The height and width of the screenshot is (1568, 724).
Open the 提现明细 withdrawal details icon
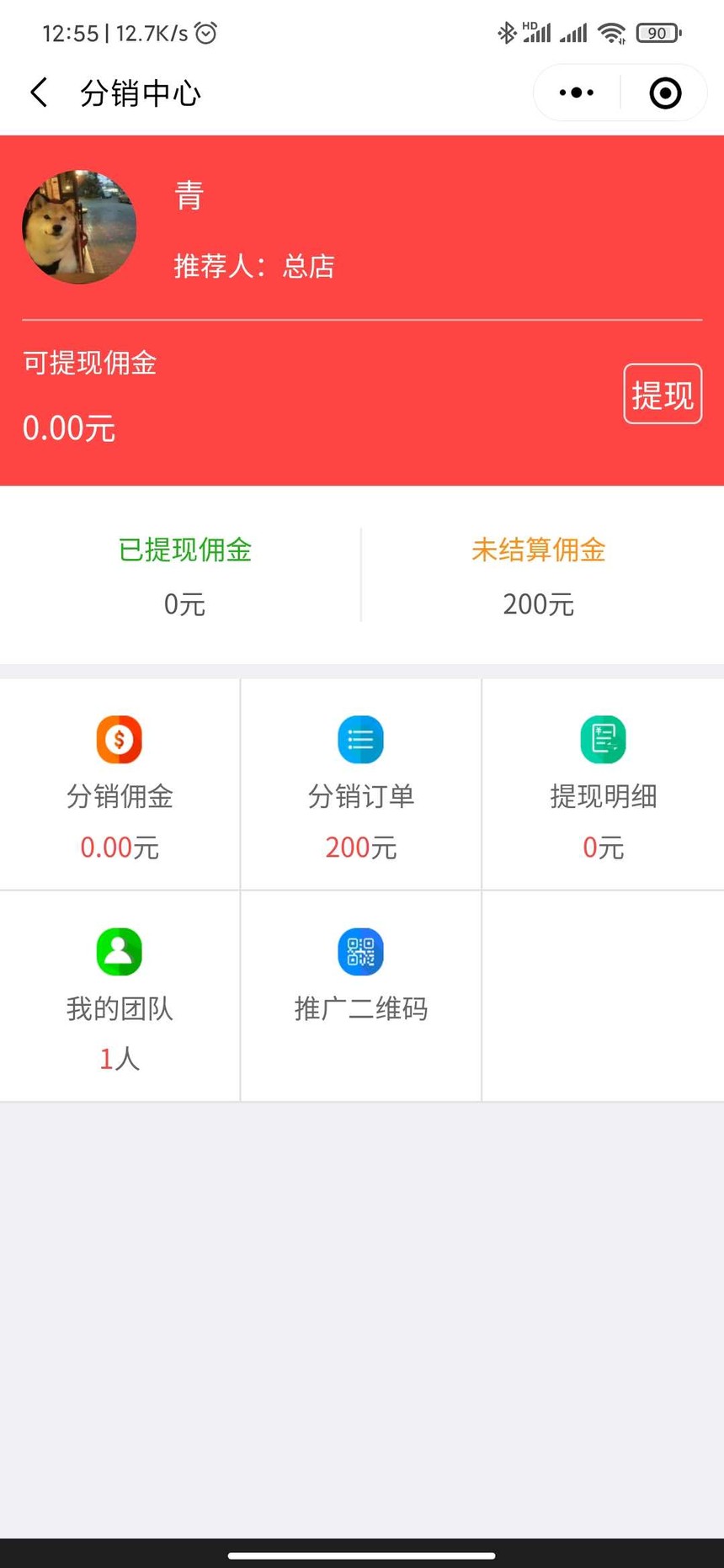pos(602,739)
